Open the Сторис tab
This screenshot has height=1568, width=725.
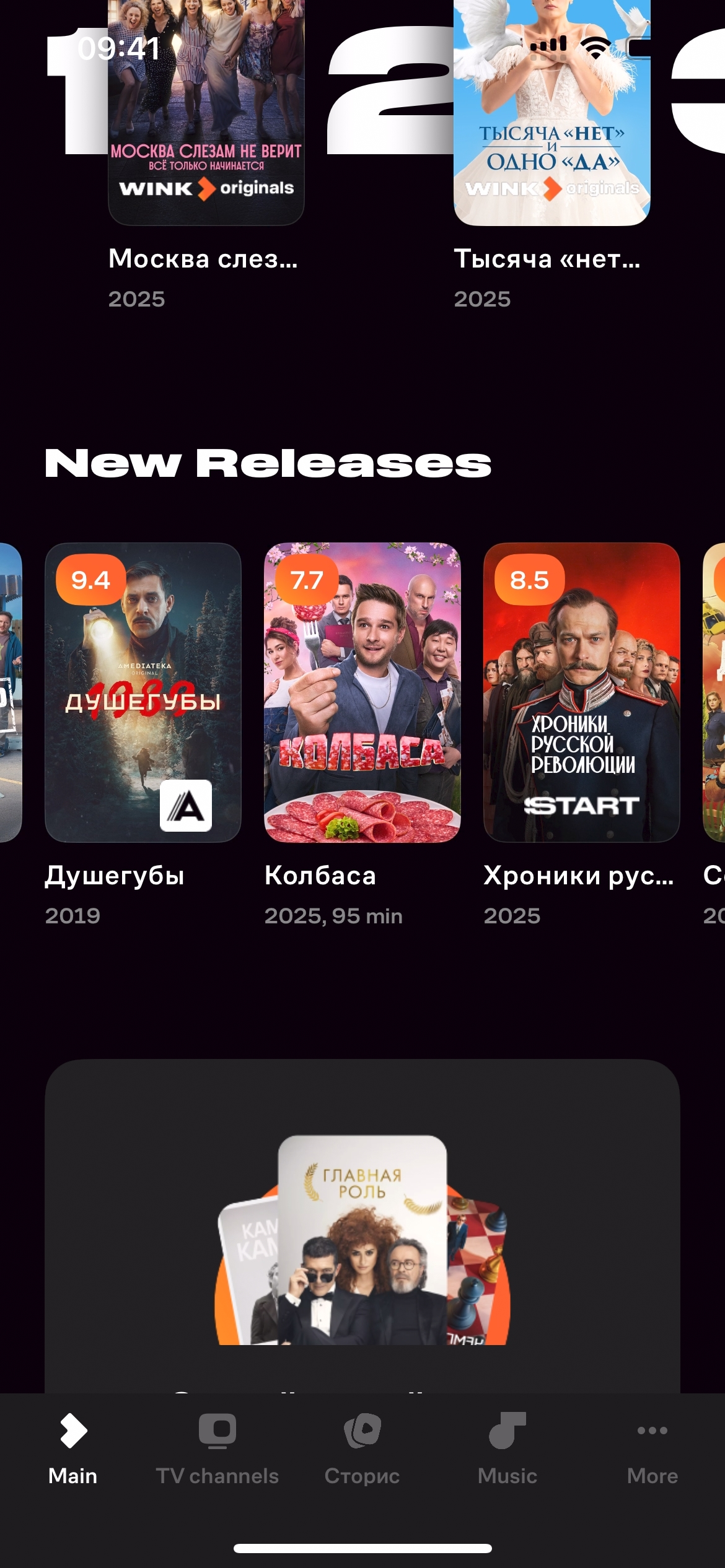[x=362, y=1449]
